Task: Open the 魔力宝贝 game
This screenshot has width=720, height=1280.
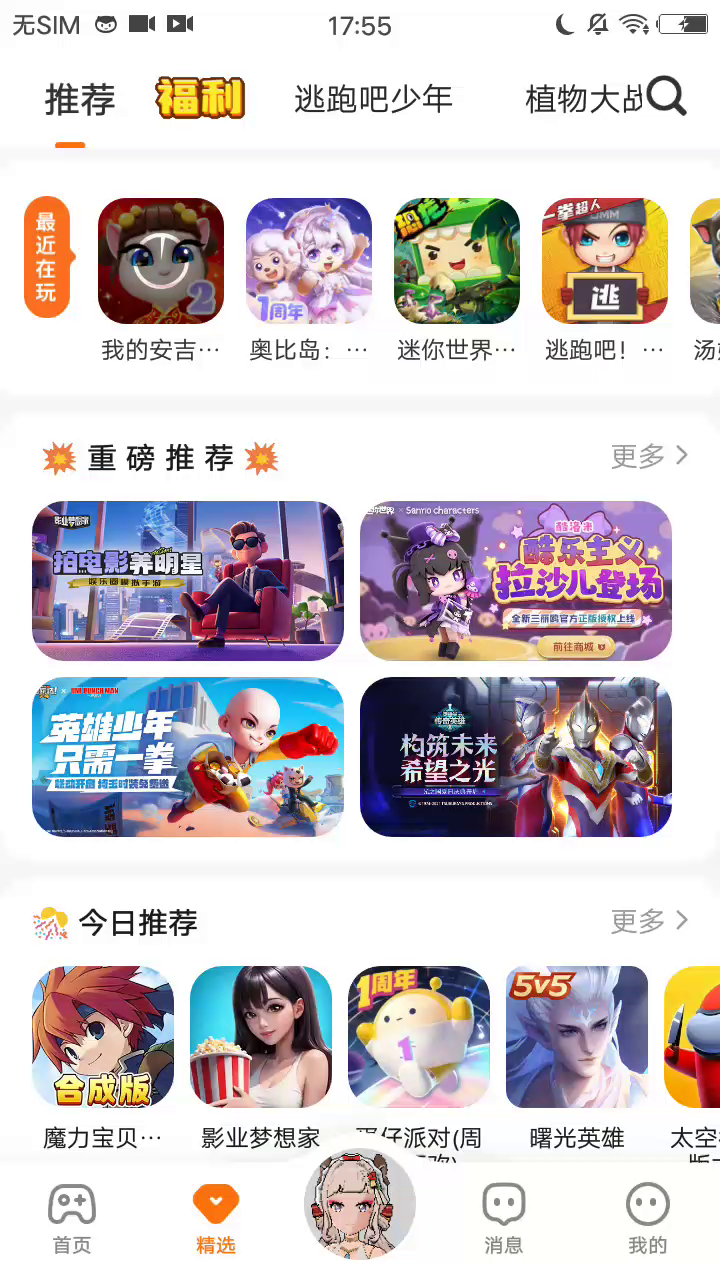Action: 103,1037
